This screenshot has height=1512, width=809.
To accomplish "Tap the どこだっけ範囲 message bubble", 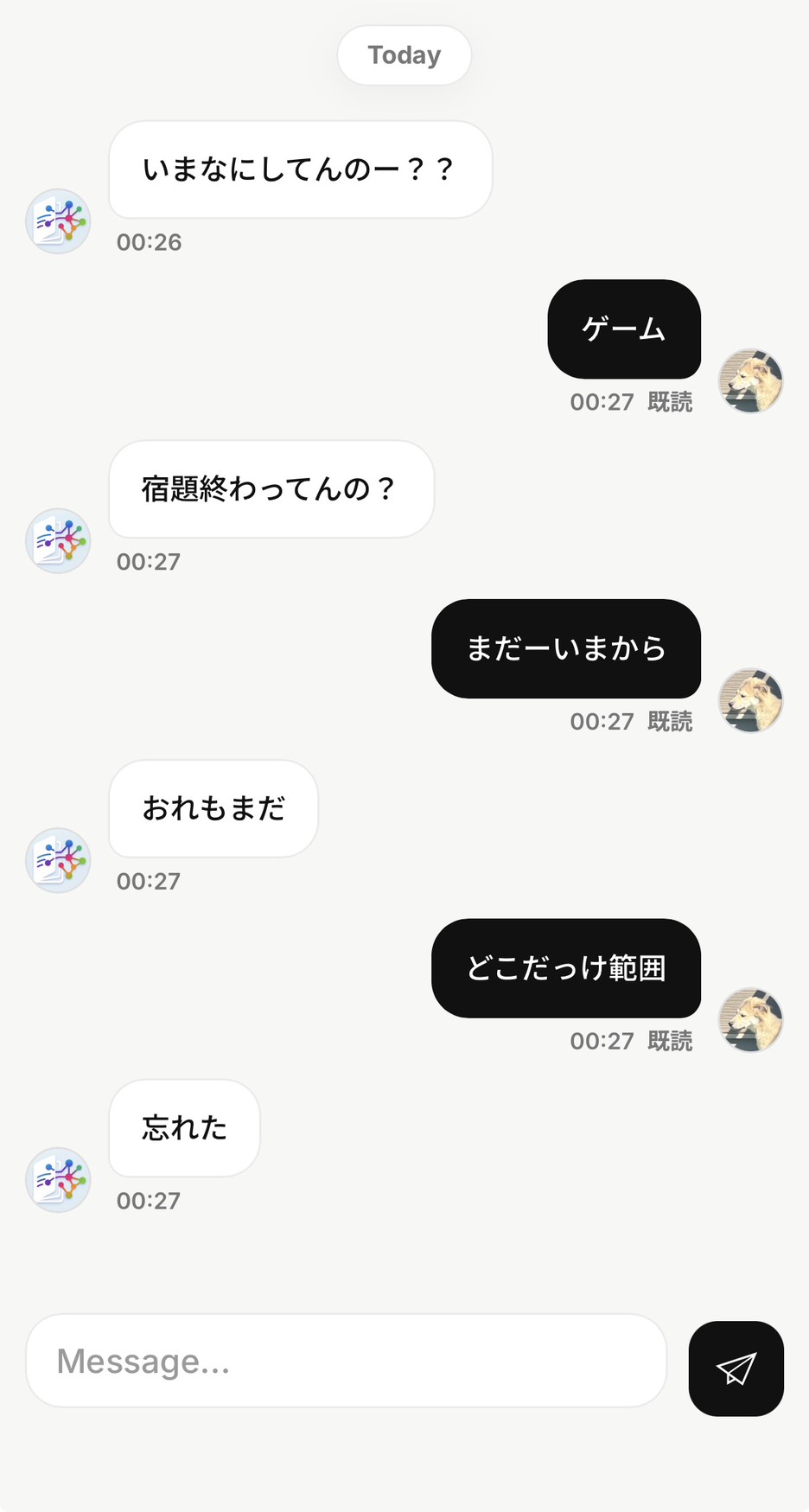I will click(566, 968).
